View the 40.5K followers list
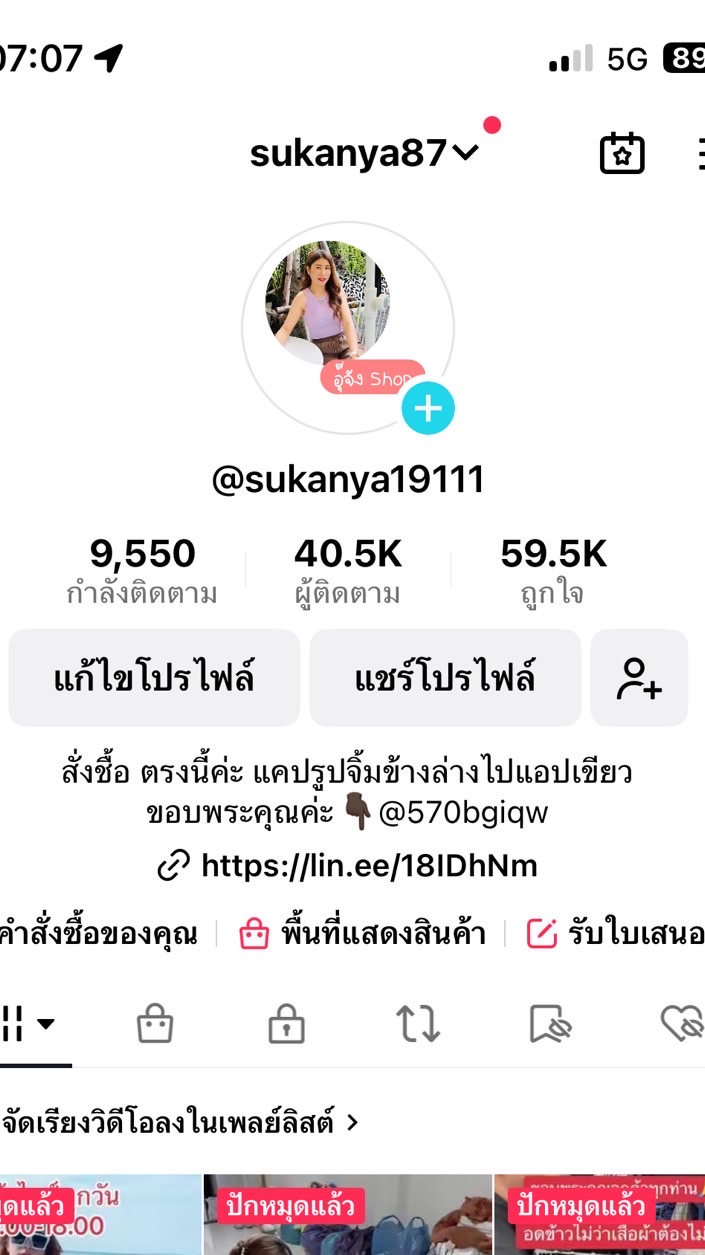Screen dimensions: 705x1255 pos(348,571)
